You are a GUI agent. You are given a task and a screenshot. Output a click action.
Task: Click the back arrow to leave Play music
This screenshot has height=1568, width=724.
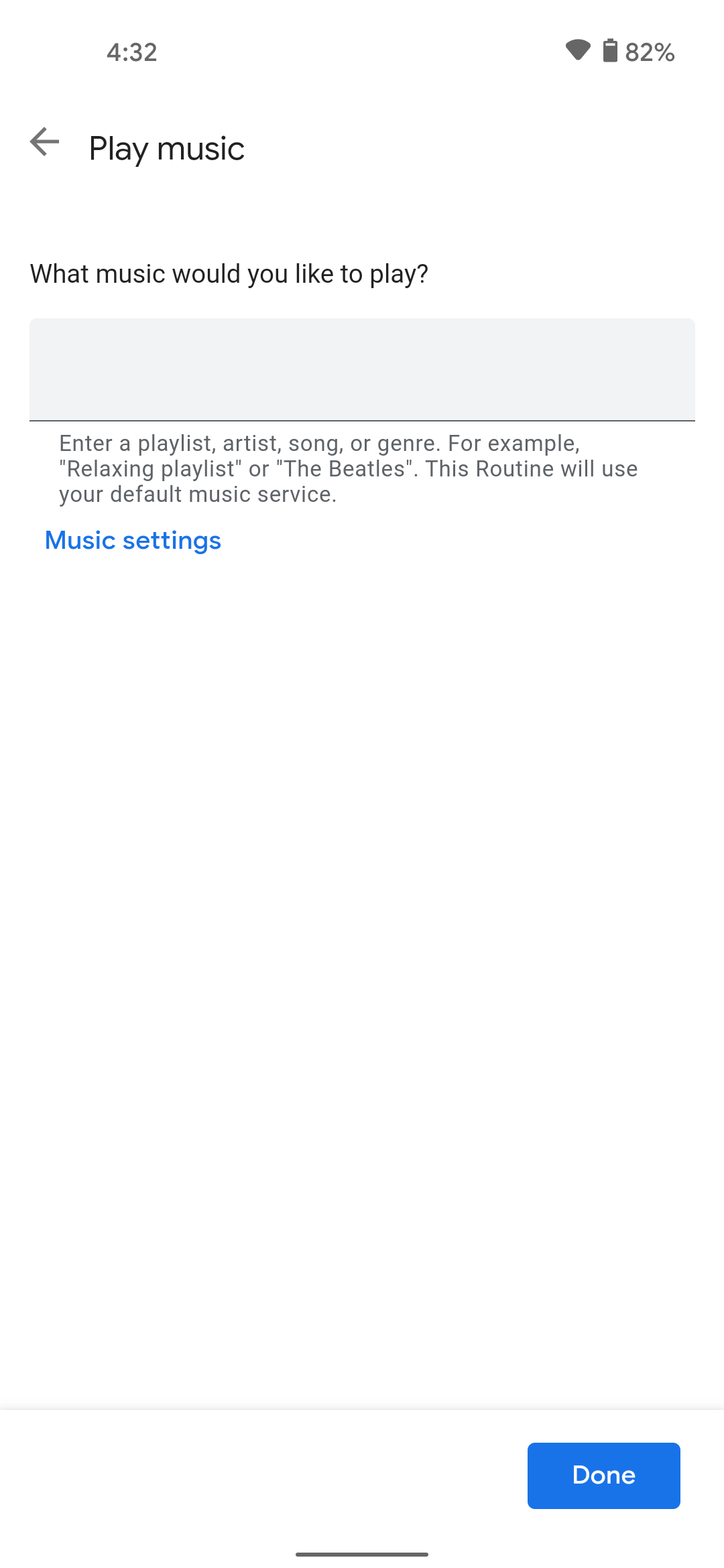tap(44, 142)
